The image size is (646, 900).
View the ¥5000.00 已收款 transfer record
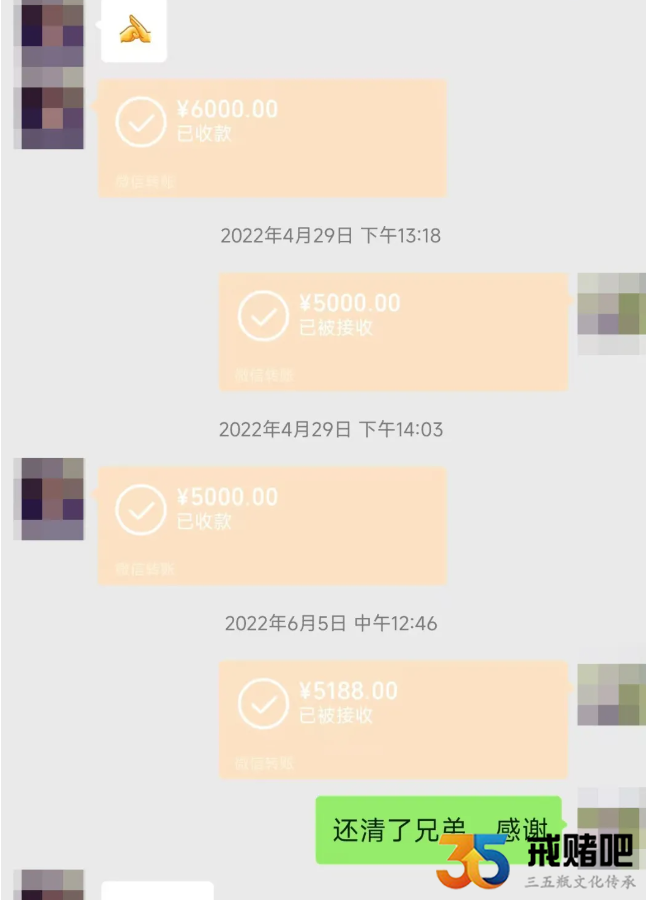tap(272, 525)
